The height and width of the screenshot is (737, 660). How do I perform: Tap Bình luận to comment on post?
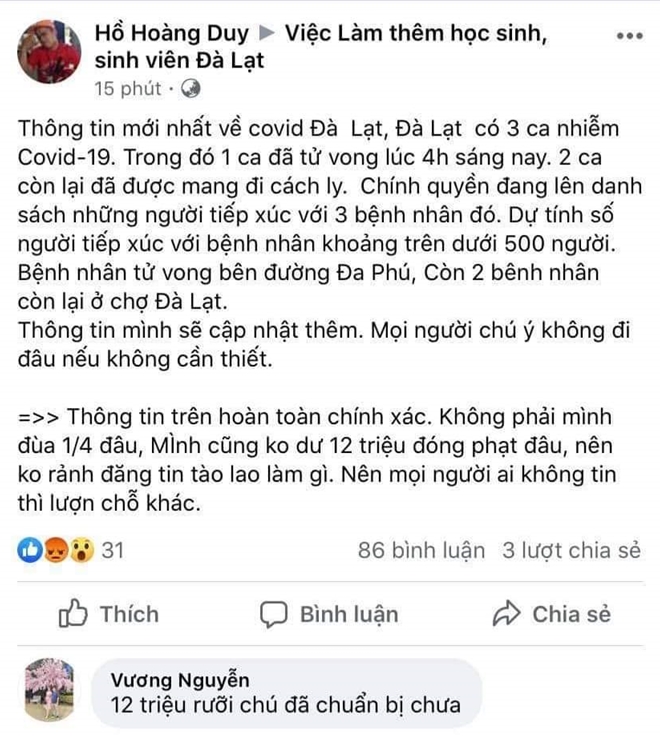click(x=328, y=613)
